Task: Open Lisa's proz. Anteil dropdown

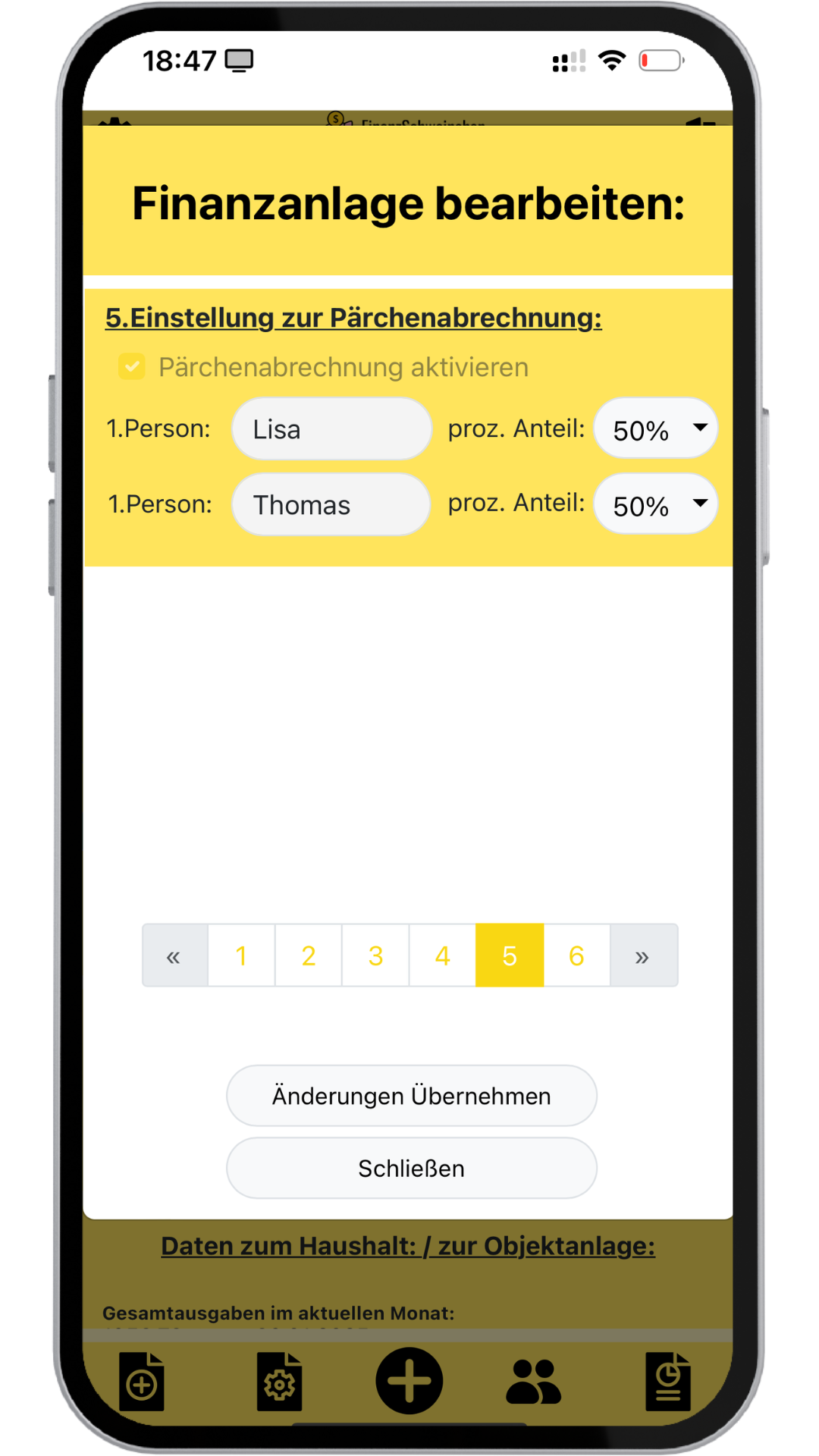Action: pos(655,429)
